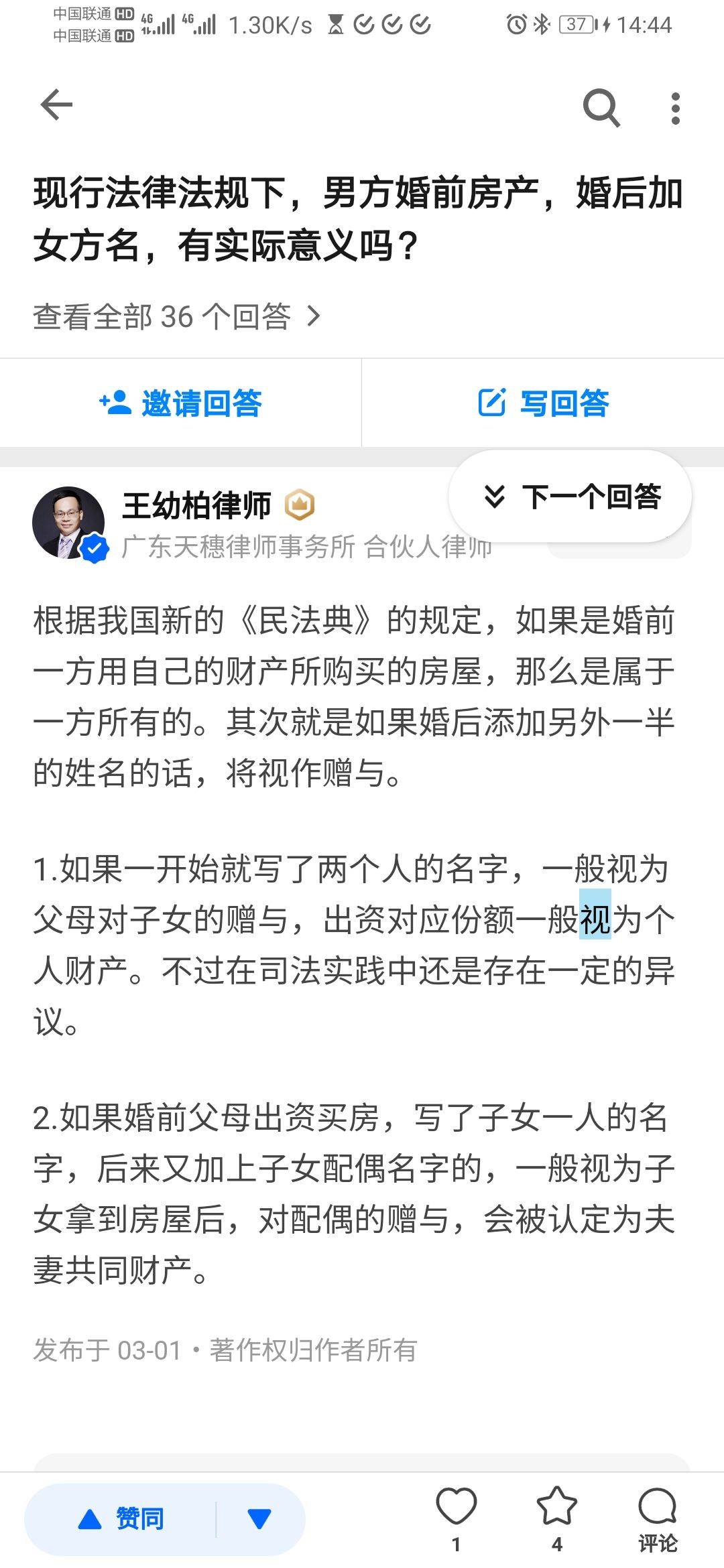The image size is (724, 1568).
Task: Tap 写回答 to write an answer
Action: click(543, 403)
